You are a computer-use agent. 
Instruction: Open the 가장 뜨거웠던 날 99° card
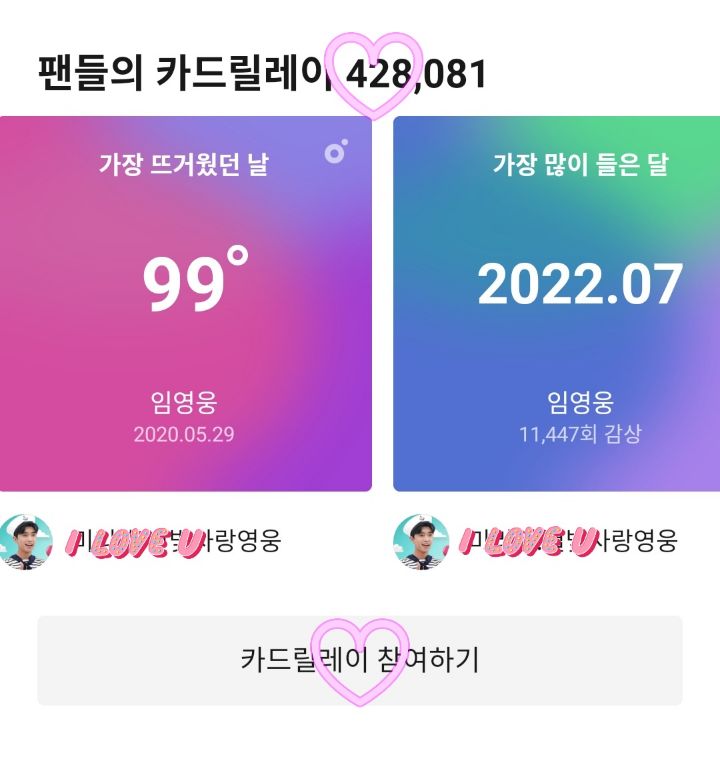(185, 303)
